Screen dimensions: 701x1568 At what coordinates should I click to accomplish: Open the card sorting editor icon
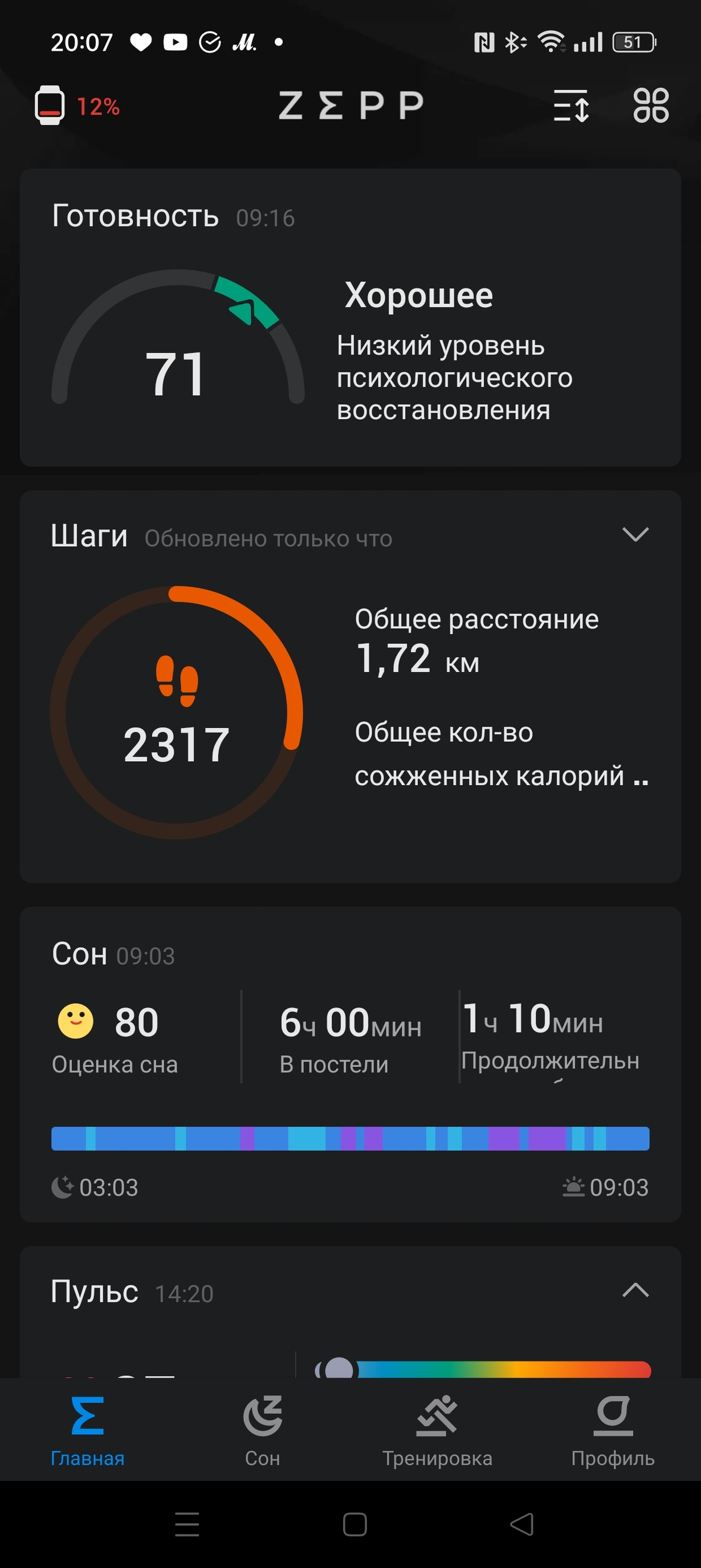(x=571, y=106)
